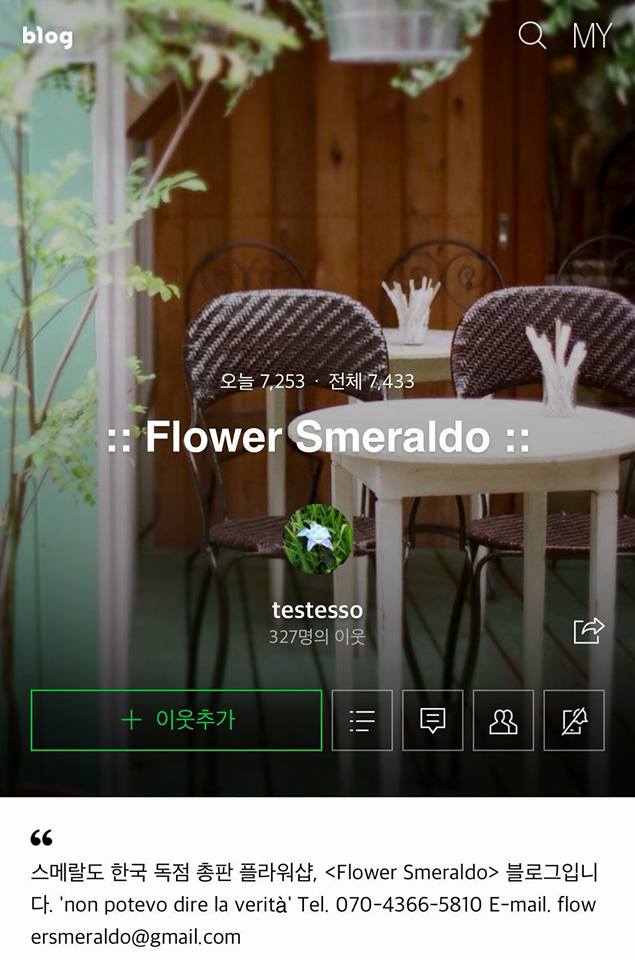Share this blog via share icon

[x=588, y=631]
